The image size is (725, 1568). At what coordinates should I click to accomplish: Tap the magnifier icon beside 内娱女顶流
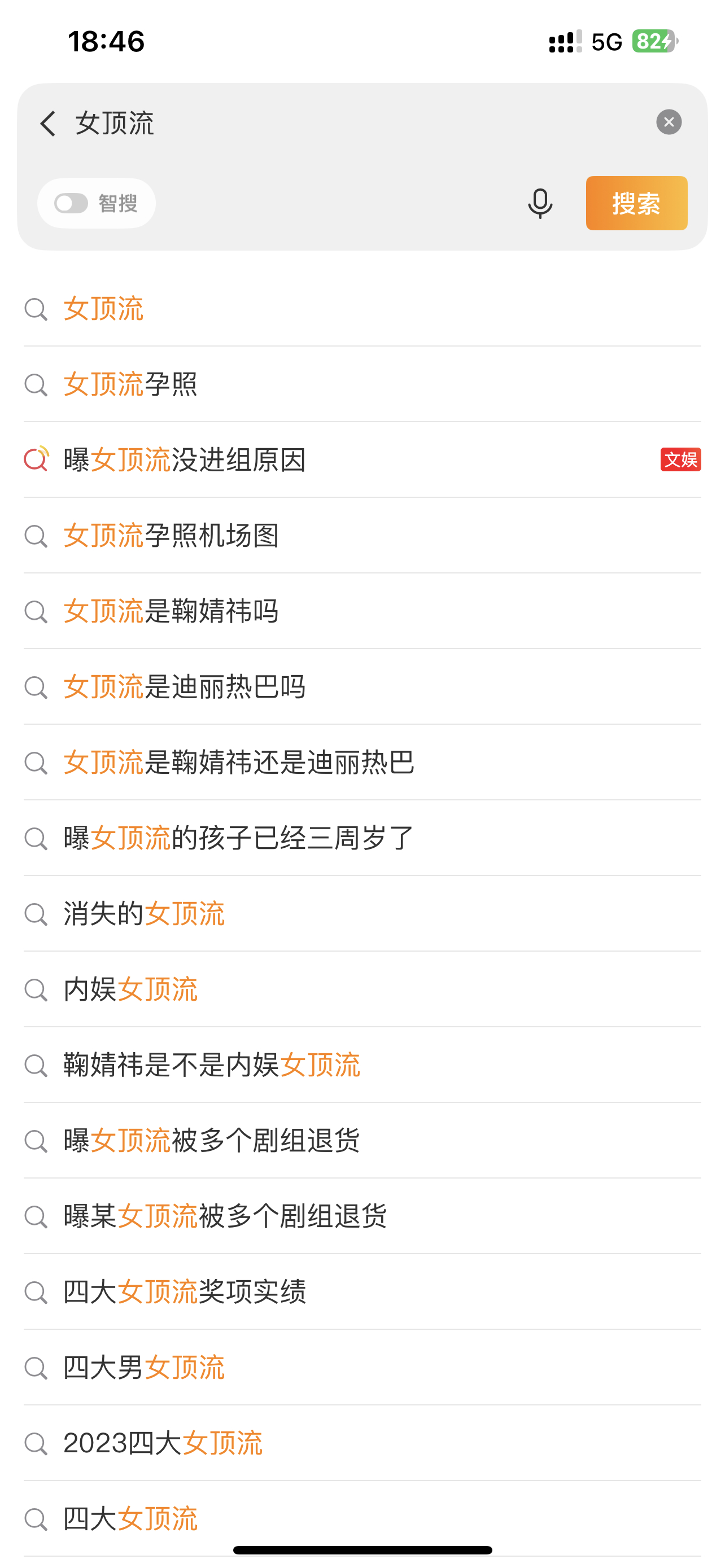point(36,990)
